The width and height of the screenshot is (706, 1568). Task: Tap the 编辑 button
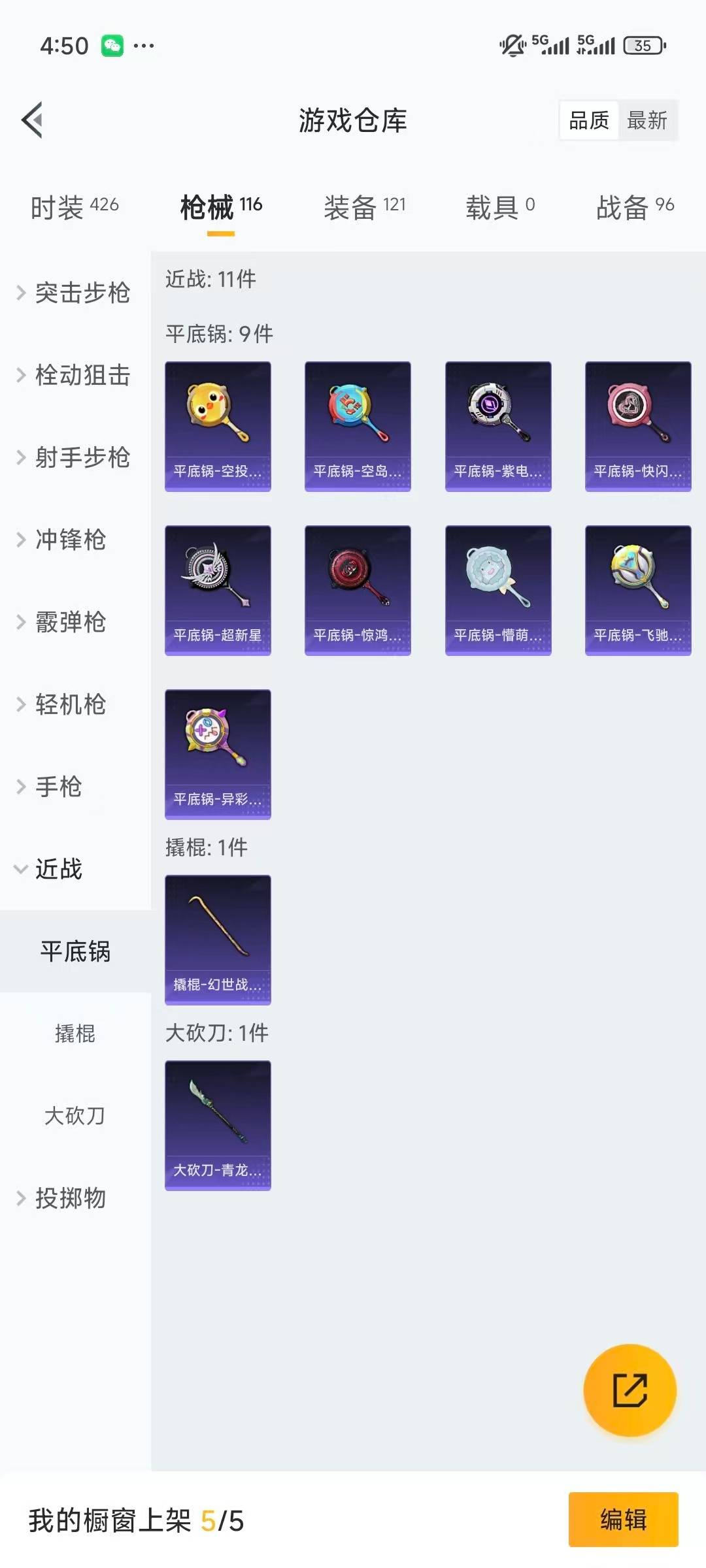pyautogui.click(x=623, y=1519)
